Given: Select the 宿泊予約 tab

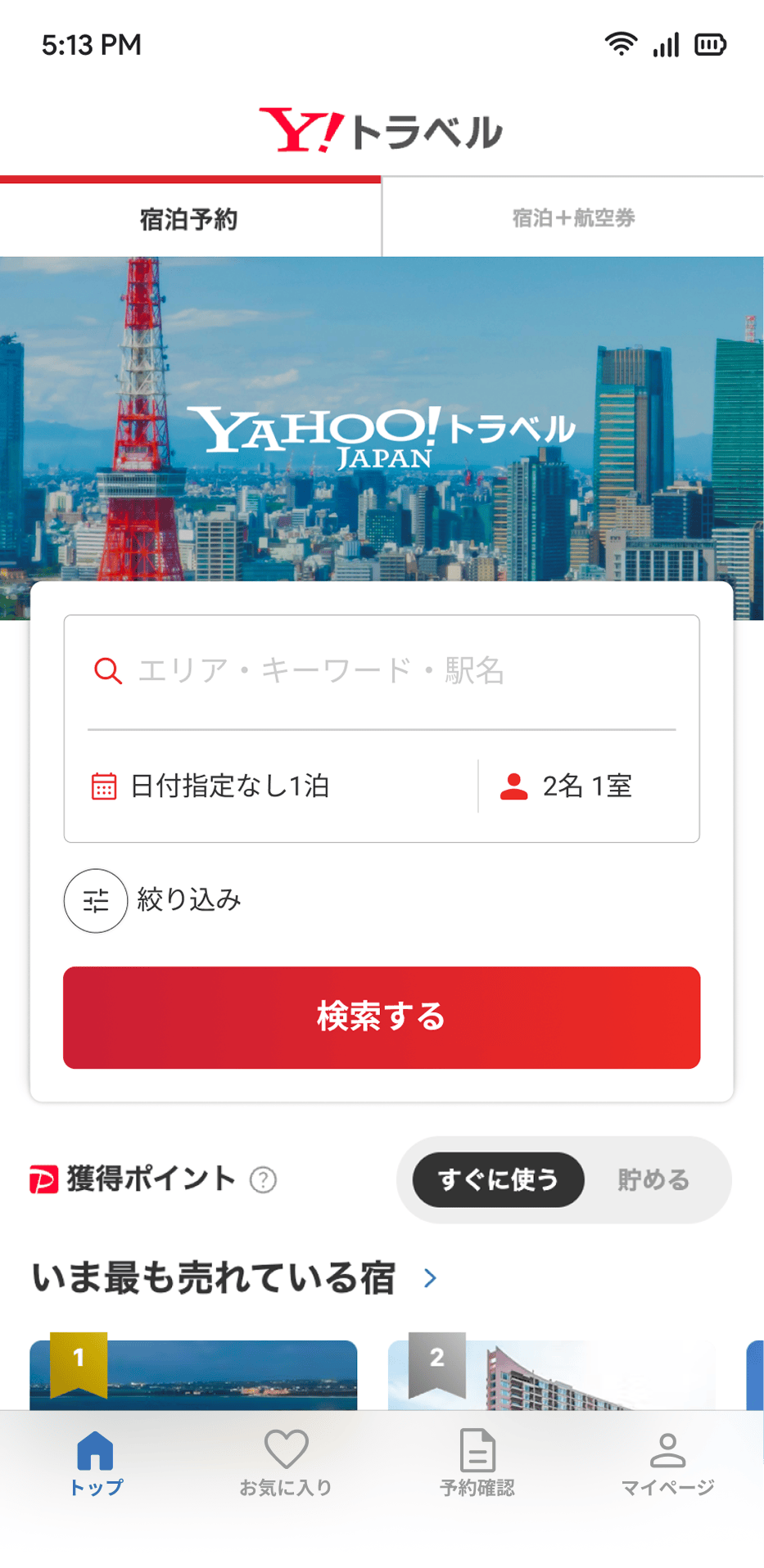Looking at the screenshot, I should 190,217.
